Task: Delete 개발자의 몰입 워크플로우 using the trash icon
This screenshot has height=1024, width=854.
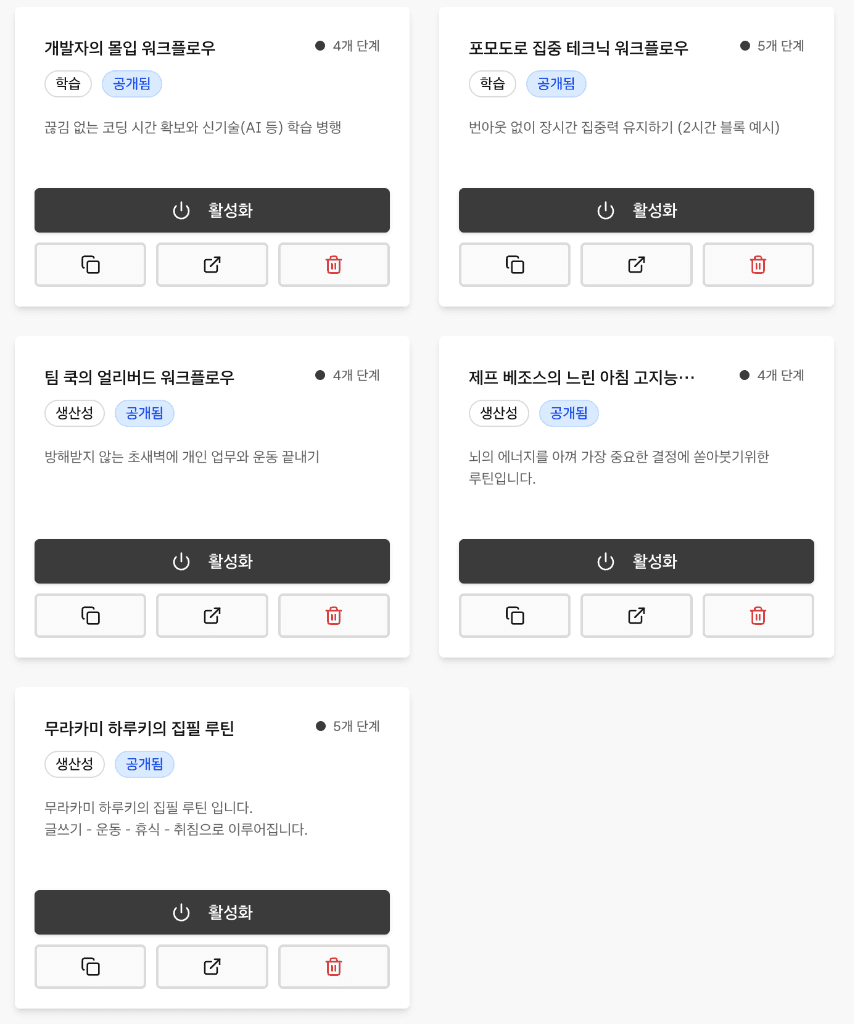Action: coord(333,264)
